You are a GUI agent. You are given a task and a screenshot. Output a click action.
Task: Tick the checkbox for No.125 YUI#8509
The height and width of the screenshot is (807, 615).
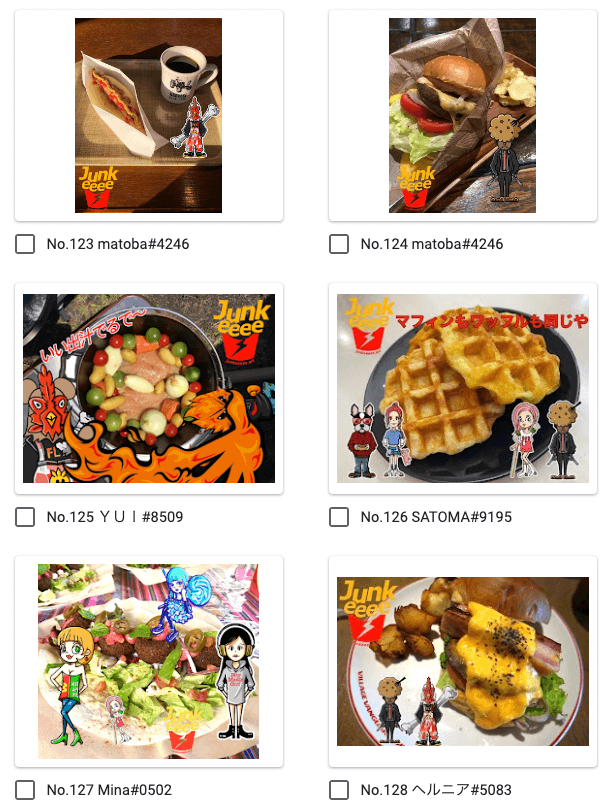coord(26,517)
